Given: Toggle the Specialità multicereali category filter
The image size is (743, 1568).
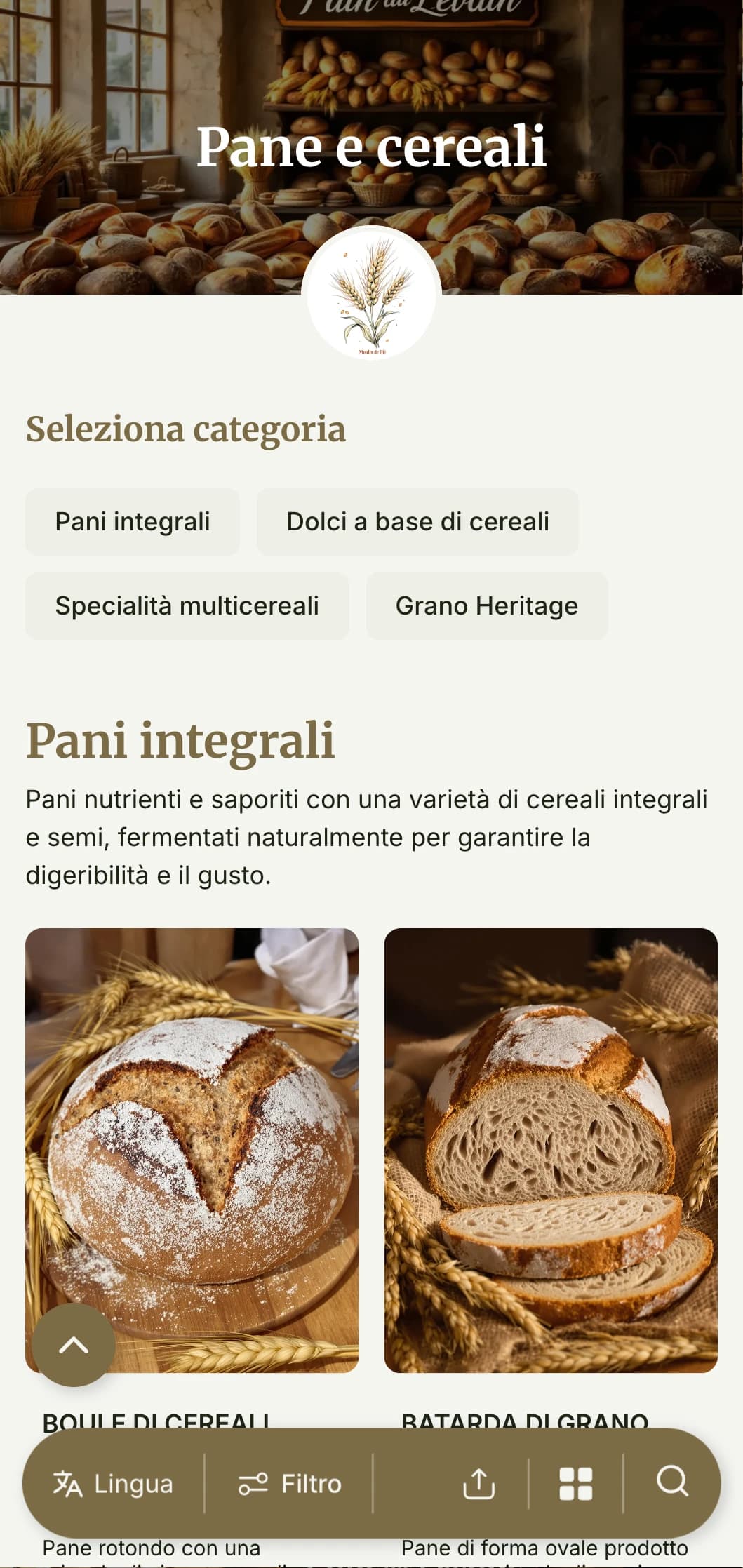Looking at the screenshot, I should tap(187, 605).
